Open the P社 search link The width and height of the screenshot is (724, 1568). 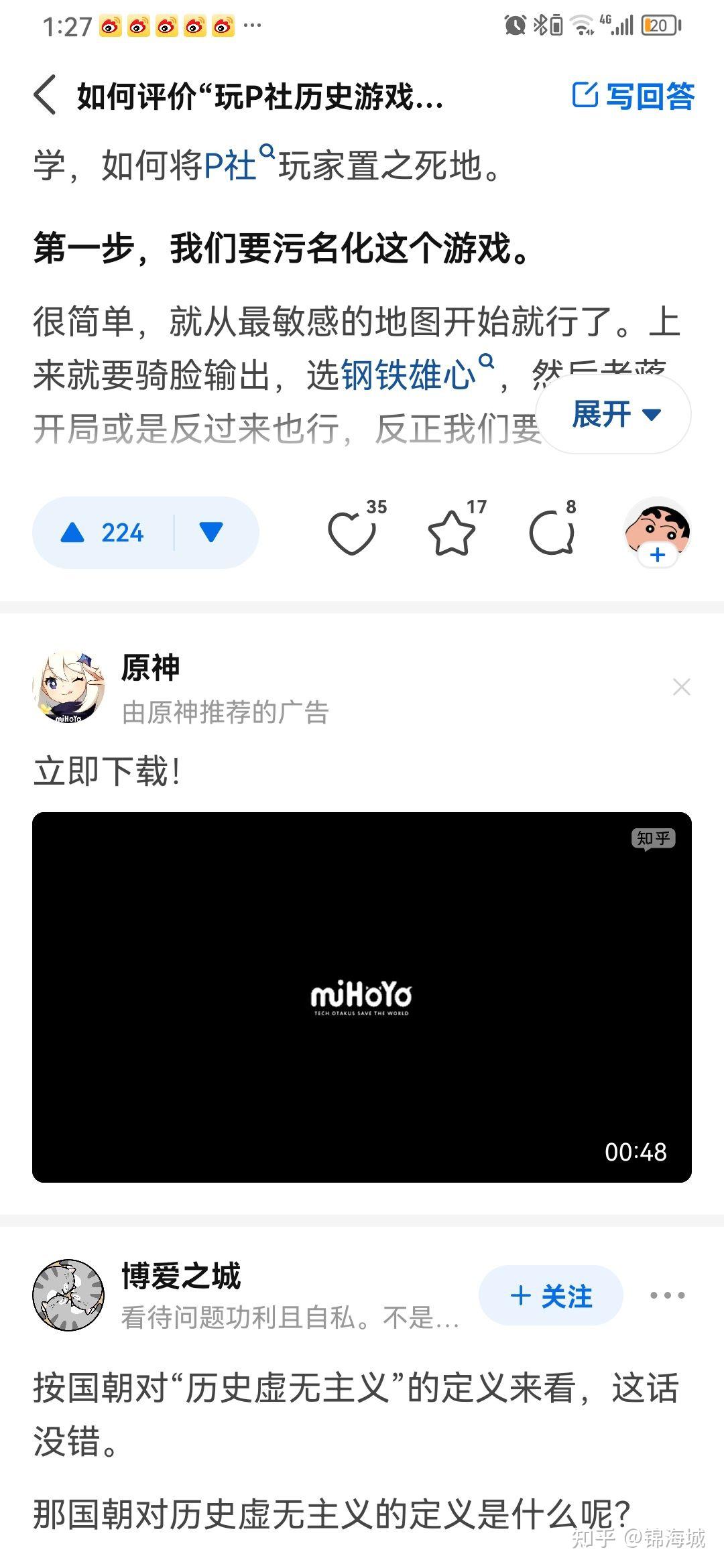click(x=231, y=166)
